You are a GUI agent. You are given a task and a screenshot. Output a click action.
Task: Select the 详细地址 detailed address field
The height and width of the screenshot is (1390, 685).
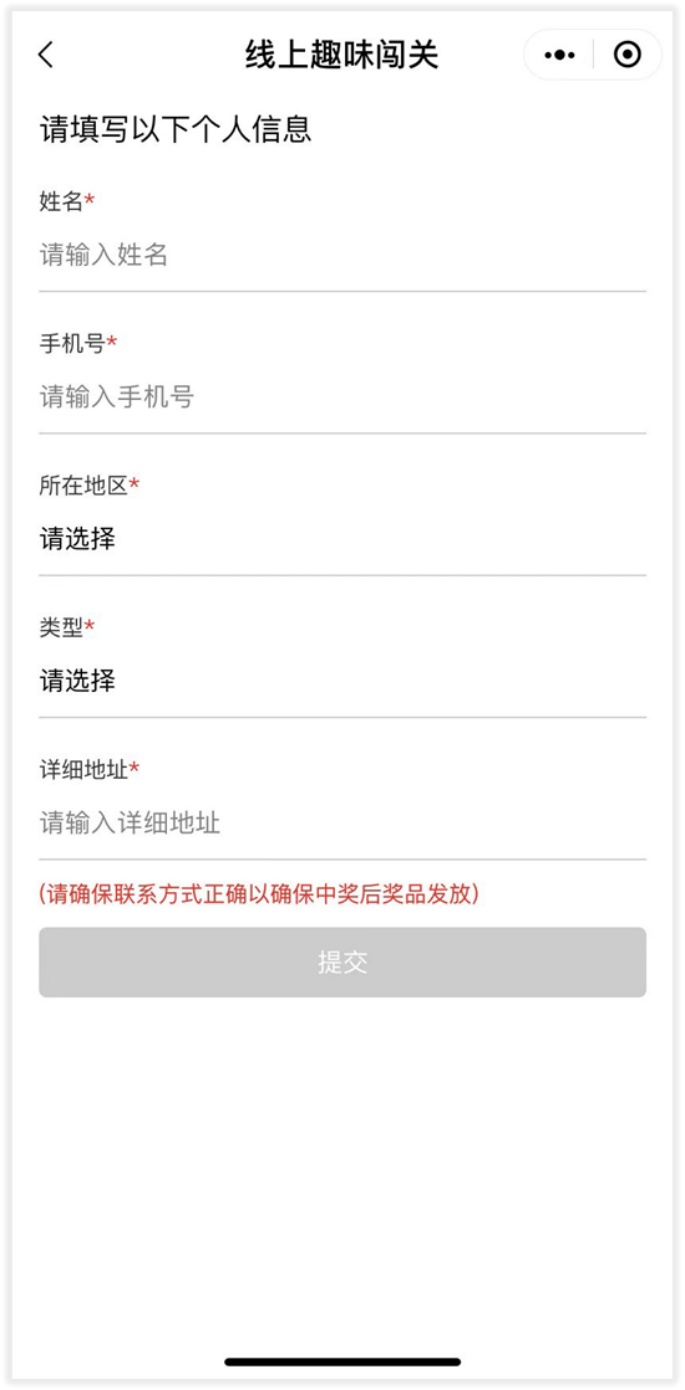(342, 824)
